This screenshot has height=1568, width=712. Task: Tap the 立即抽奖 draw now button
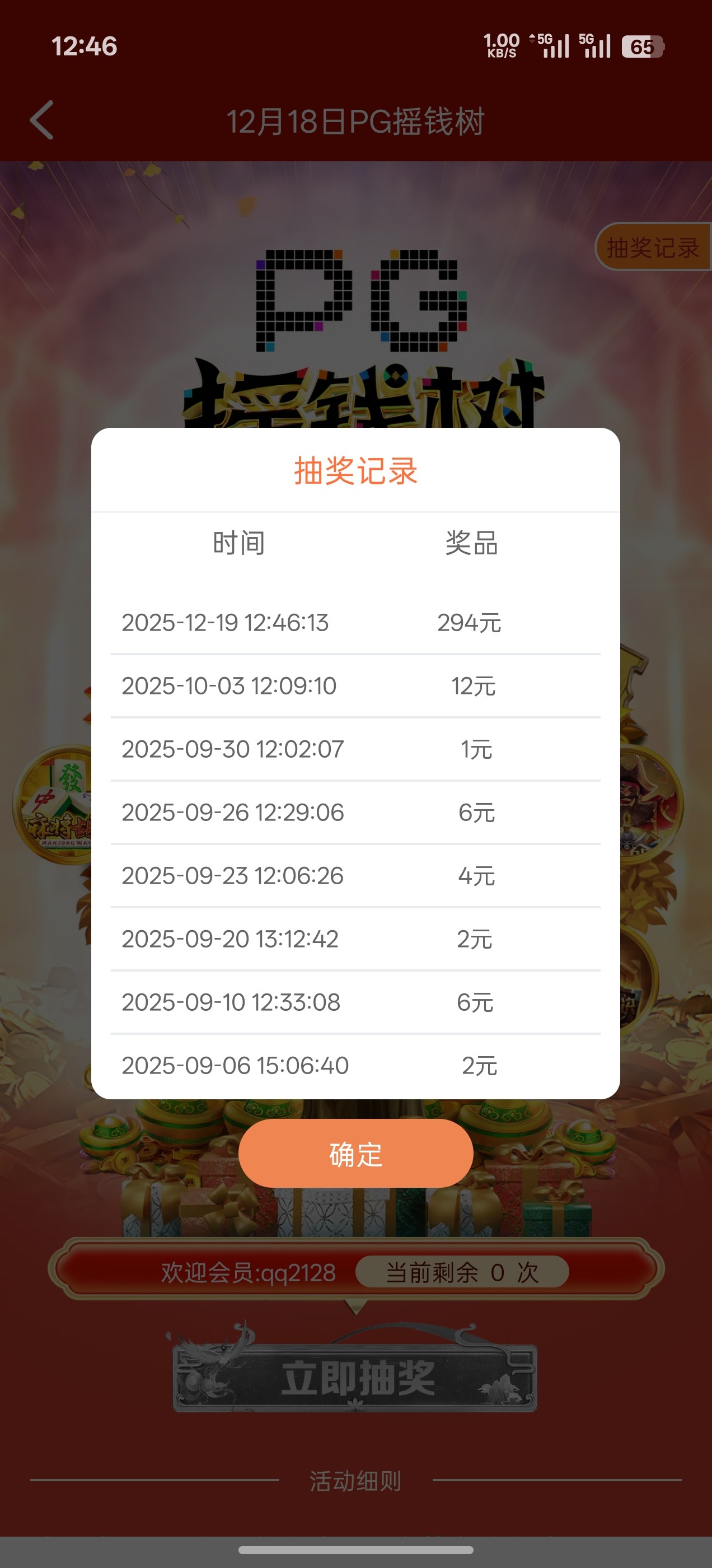pos(355,1378)
